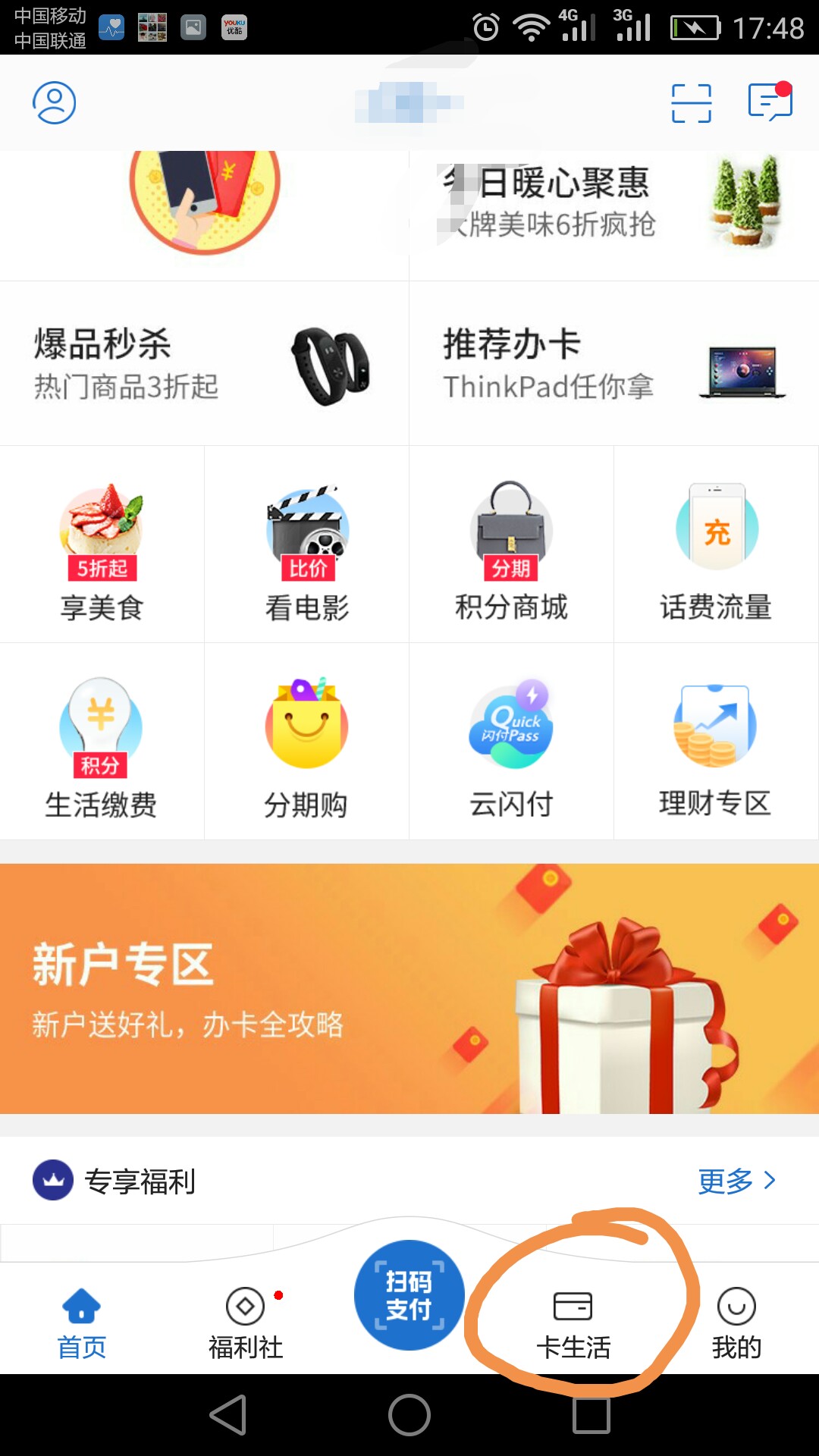Viewport: 819px width, 1456px height.
Task: Tap 更多 next to 专享福利
Action: (x=737, y=1181)
